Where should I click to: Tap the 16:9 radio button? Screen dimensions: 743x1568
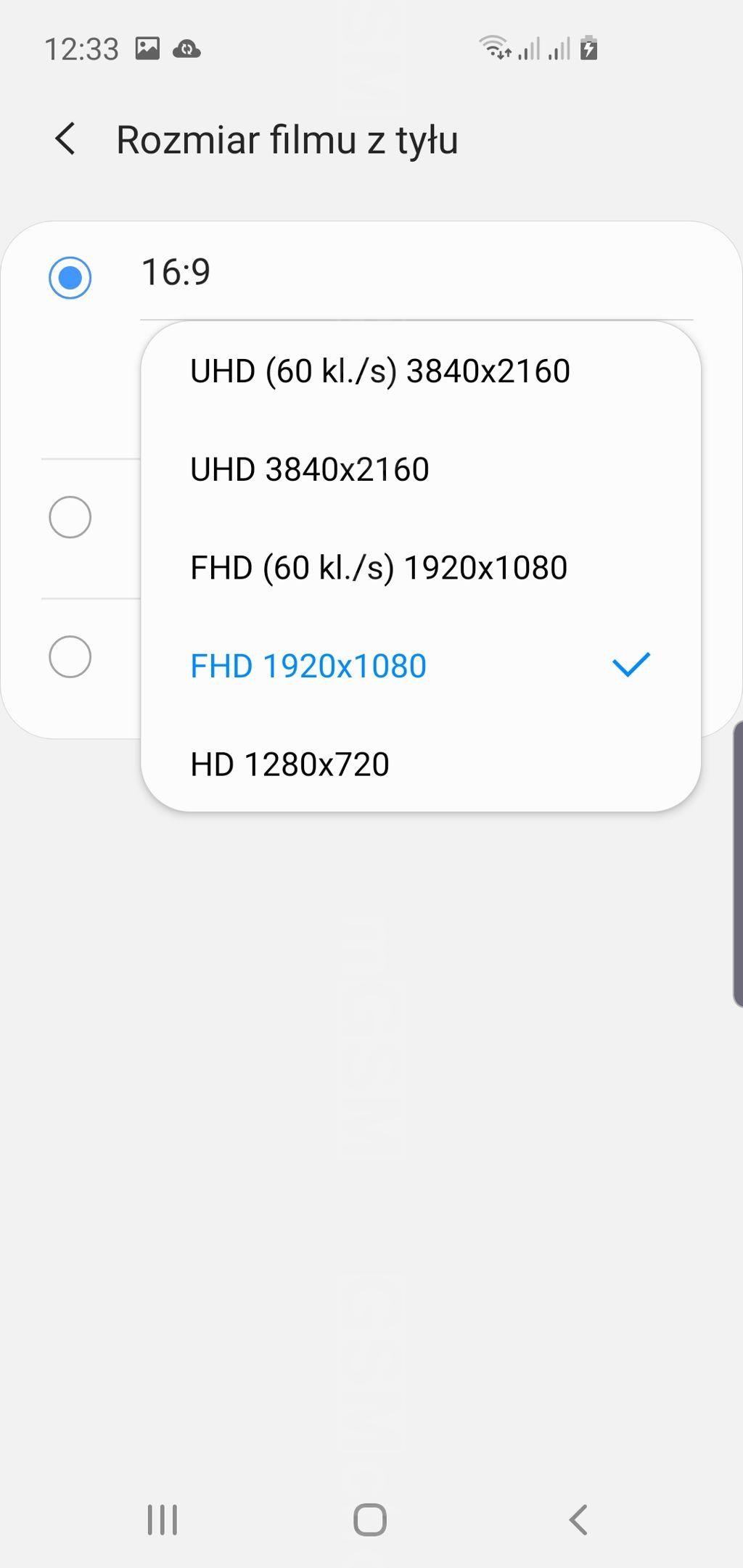[x=70, y=278]
